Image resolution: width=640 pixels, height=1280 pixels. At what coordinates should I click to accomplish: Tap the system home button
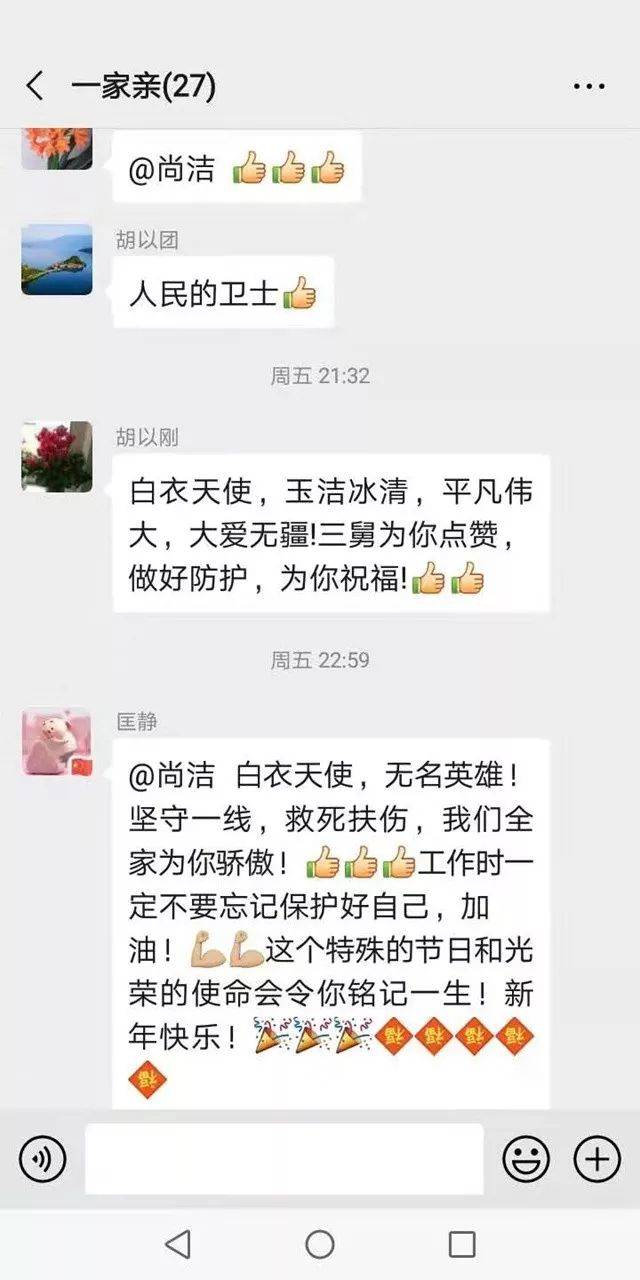320,1244
